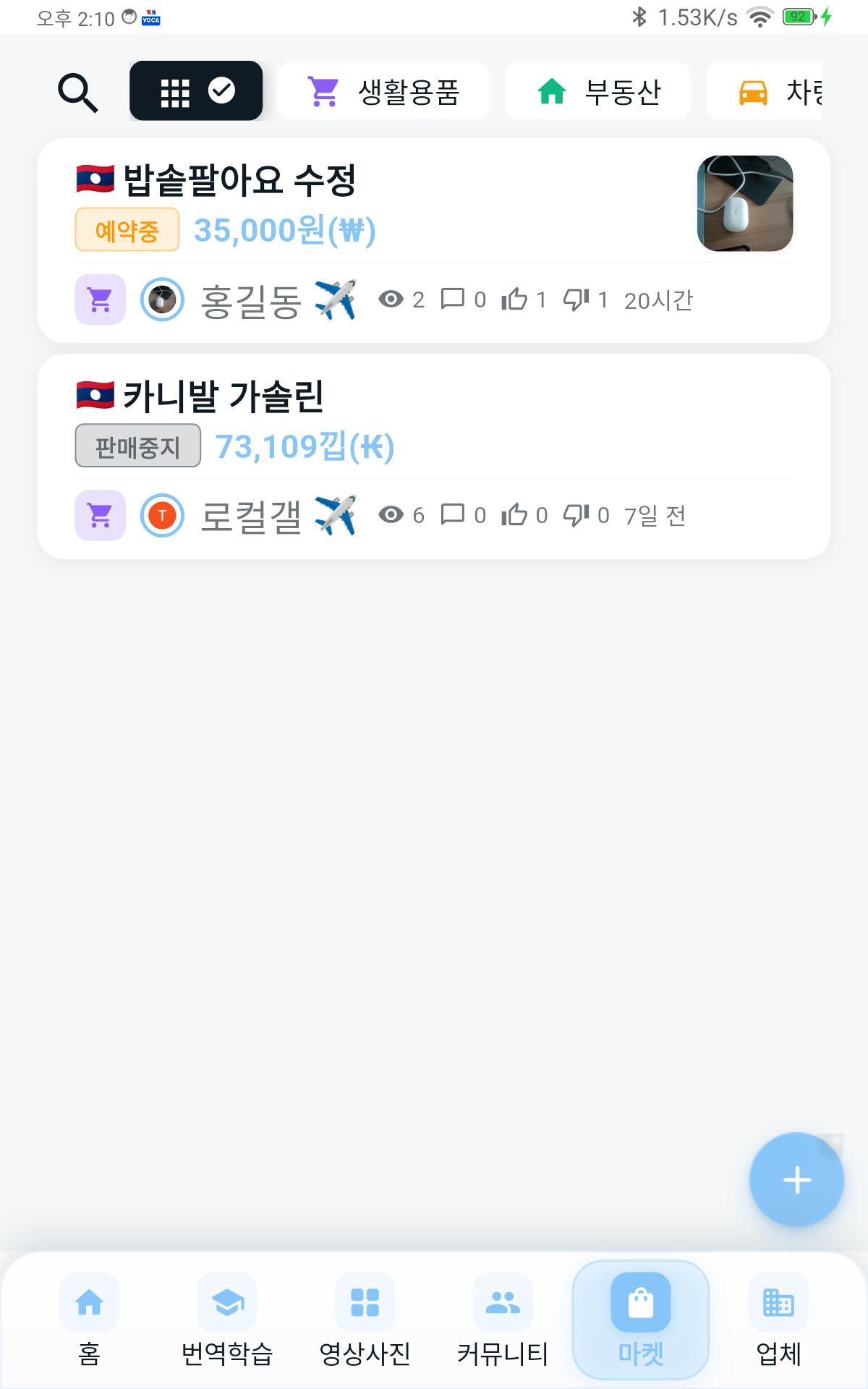Viewport: 868px width, 1389px height.
Task: Toggle the grid view selector with checkmark
Action: tap(195, 90)
